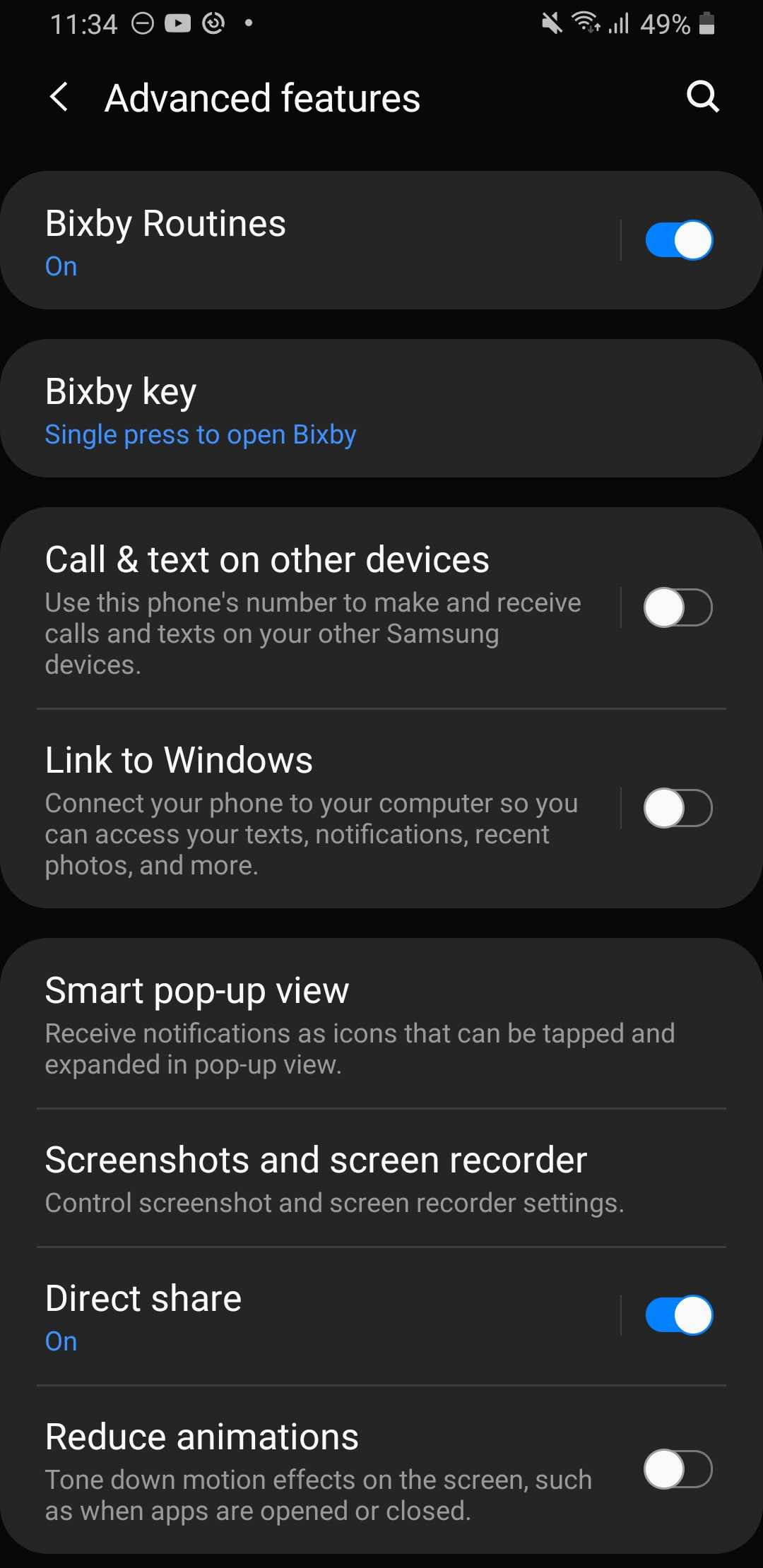This screenshot has height=1568, width=763.
Task: Enable the Reduce animations switch
Action: (678, 1469)
